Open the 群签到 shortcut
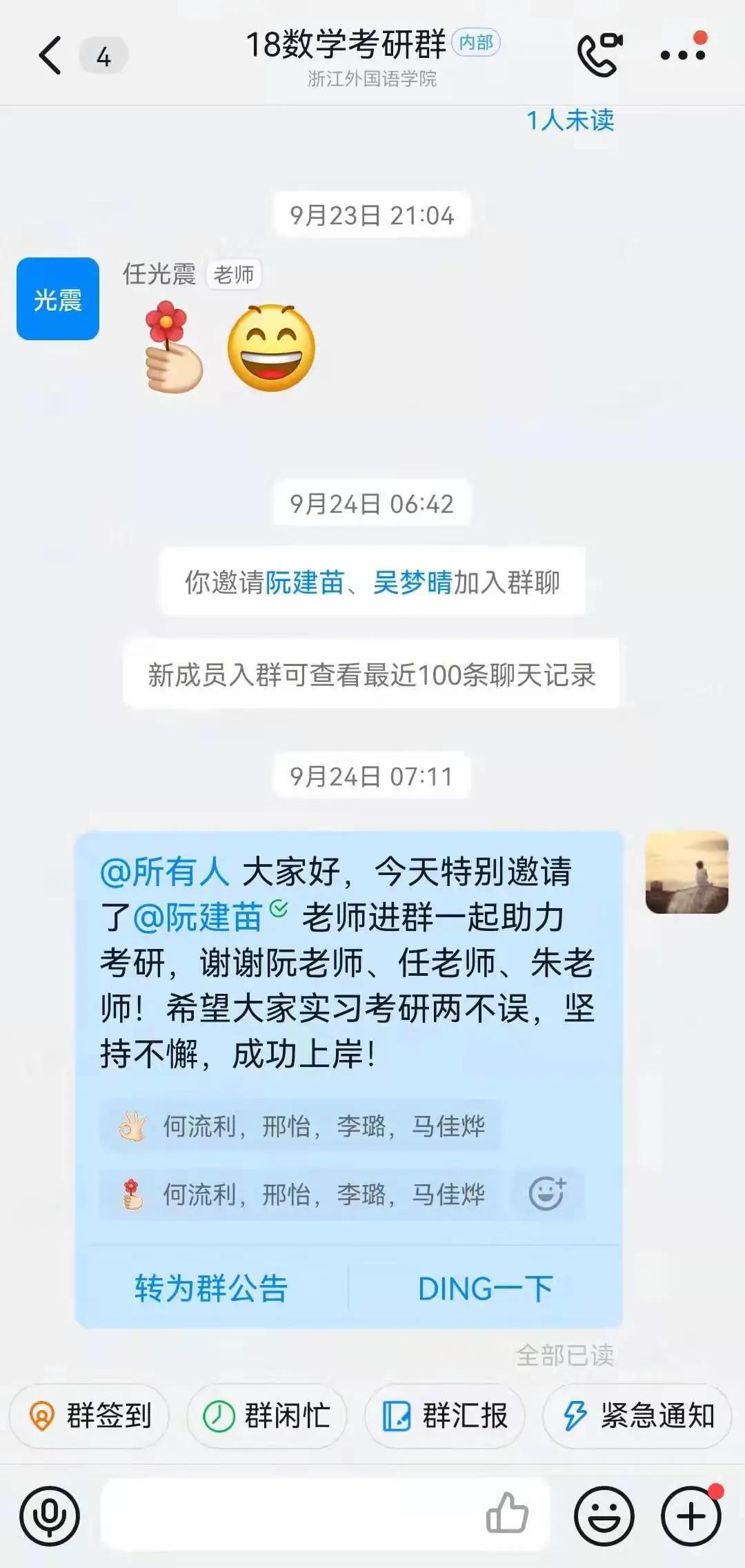The height and width of the screenshot is (1568, 745). tap(90, 1416)
